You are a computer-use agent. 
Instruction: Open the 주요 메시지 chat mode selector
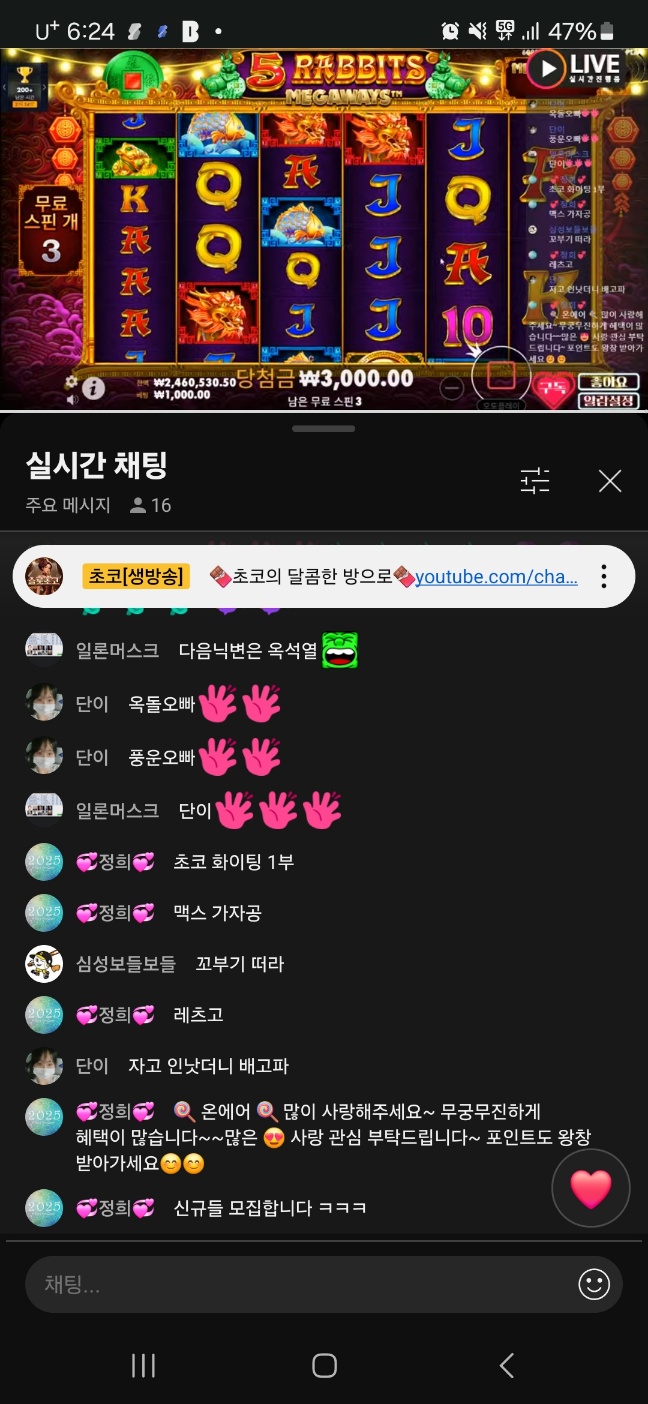pyautogui.click(x=68, y=506)
